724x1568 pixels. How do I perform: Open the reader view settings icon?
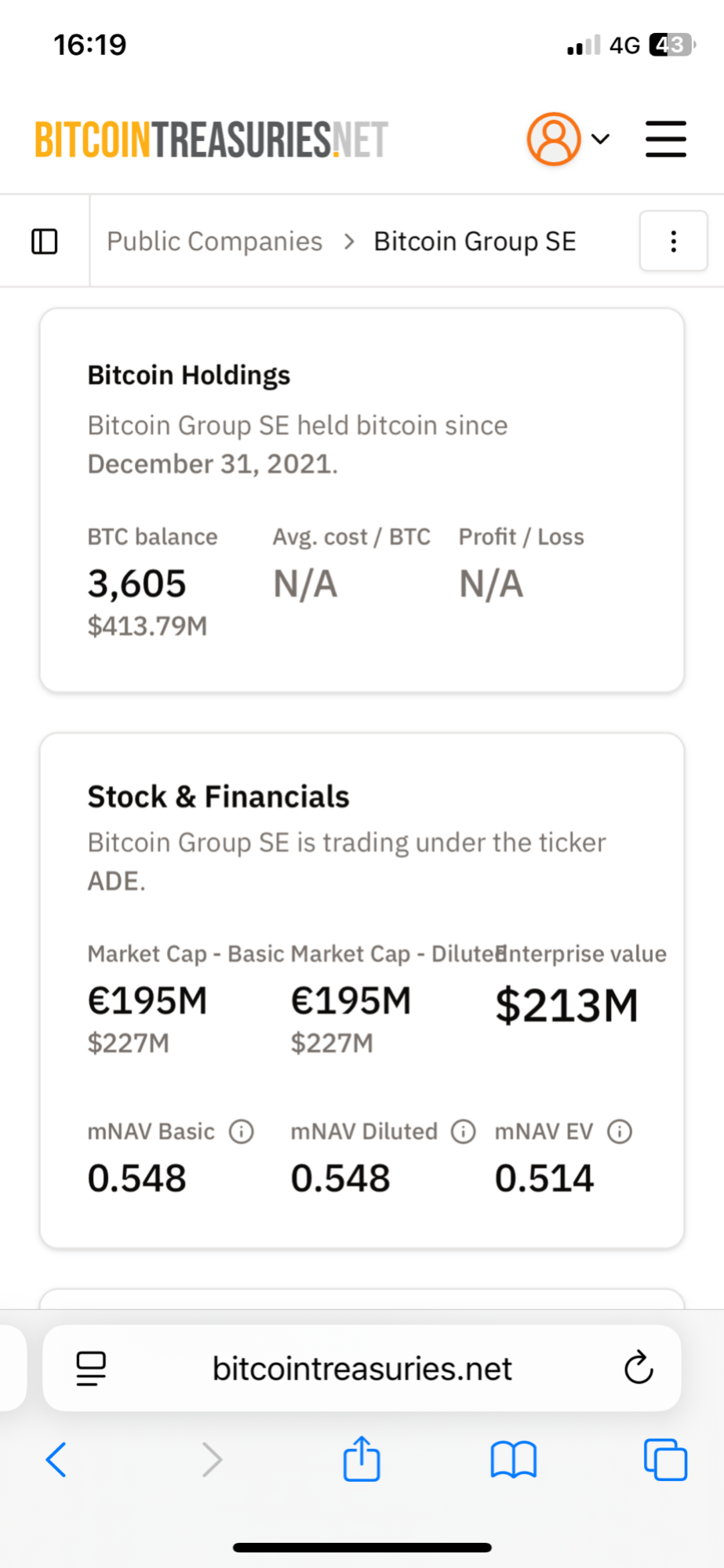90,1368
